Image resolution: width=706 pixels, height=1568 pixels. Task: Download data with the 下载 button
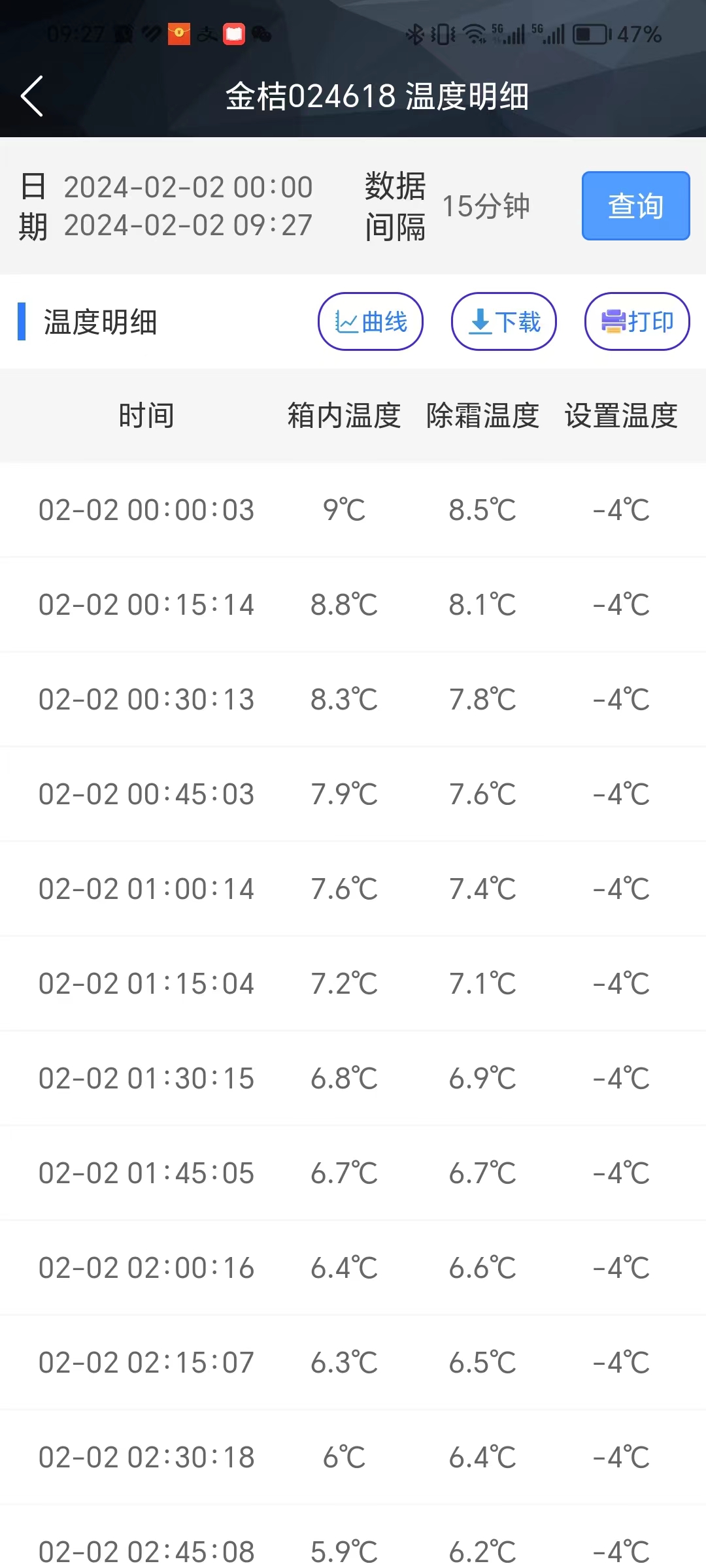504,321
